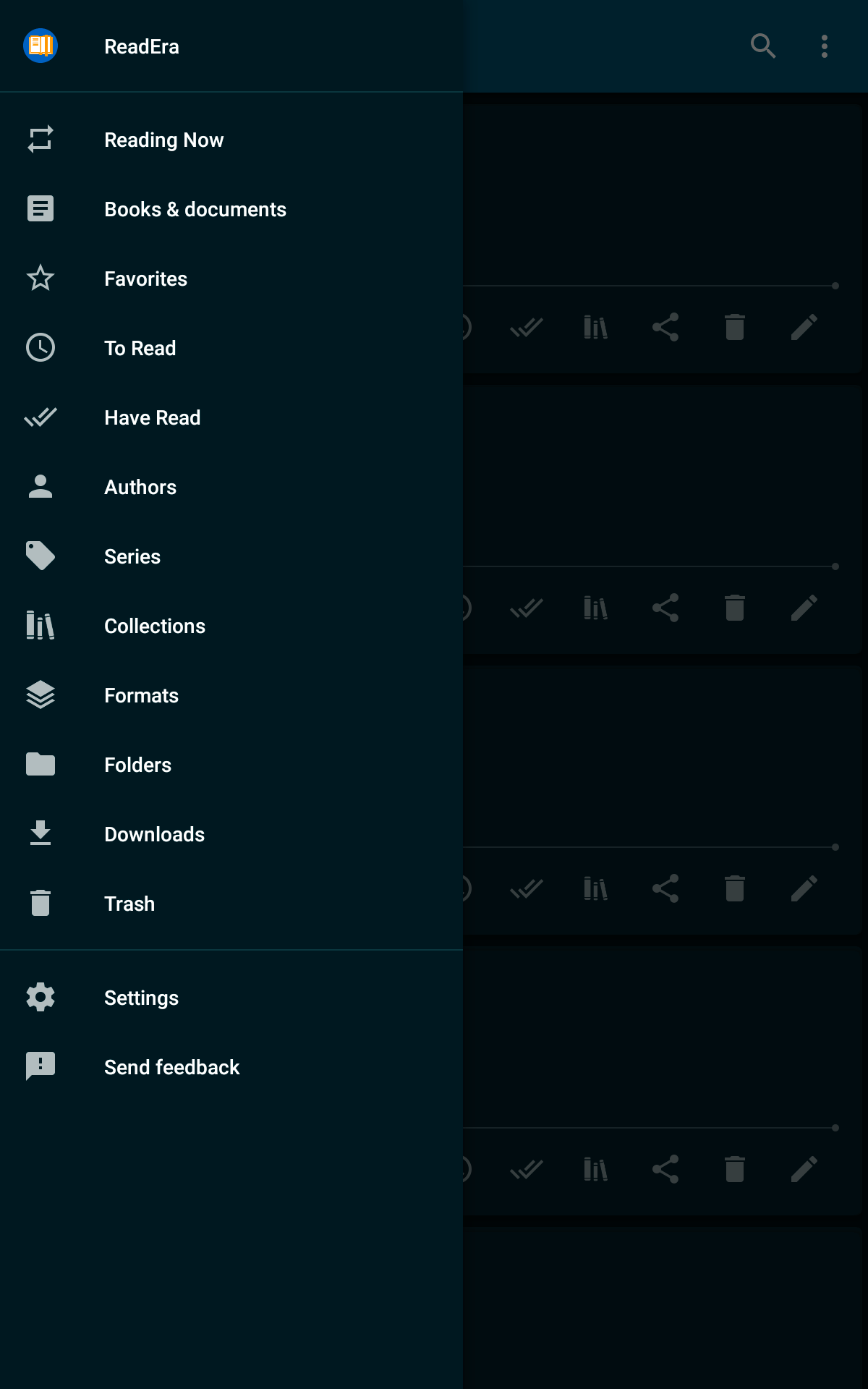This screenshot has height=1389, width=868.
Task: Browse by Authors
Action: click(231, 487)
